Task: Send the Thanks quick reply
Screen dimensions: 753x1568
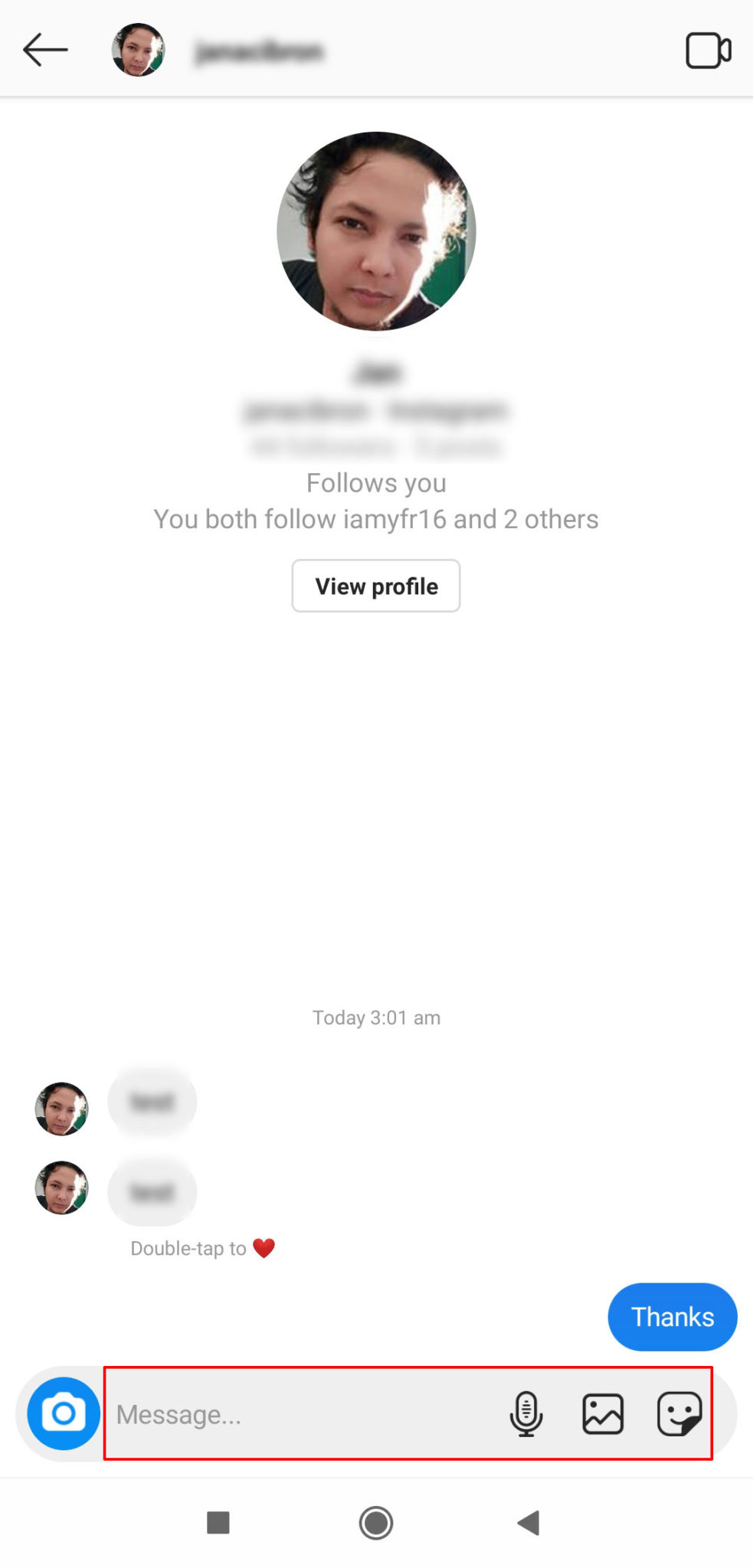Action: (x=672, y=1316)
